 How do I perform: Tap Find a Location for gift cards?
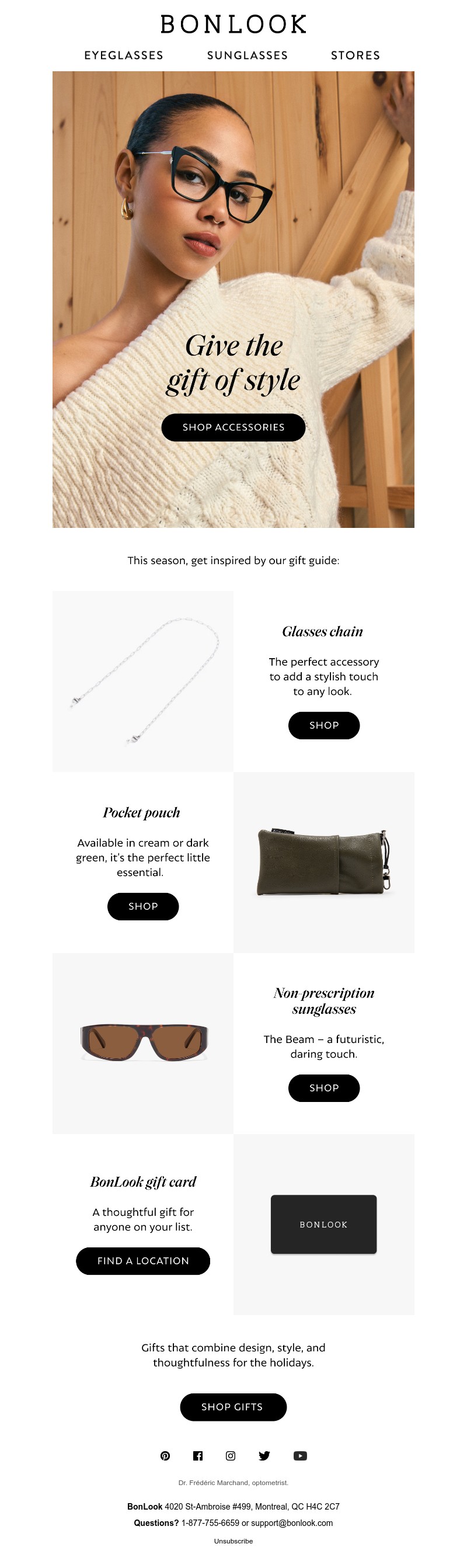click(x=143, y=1261)
